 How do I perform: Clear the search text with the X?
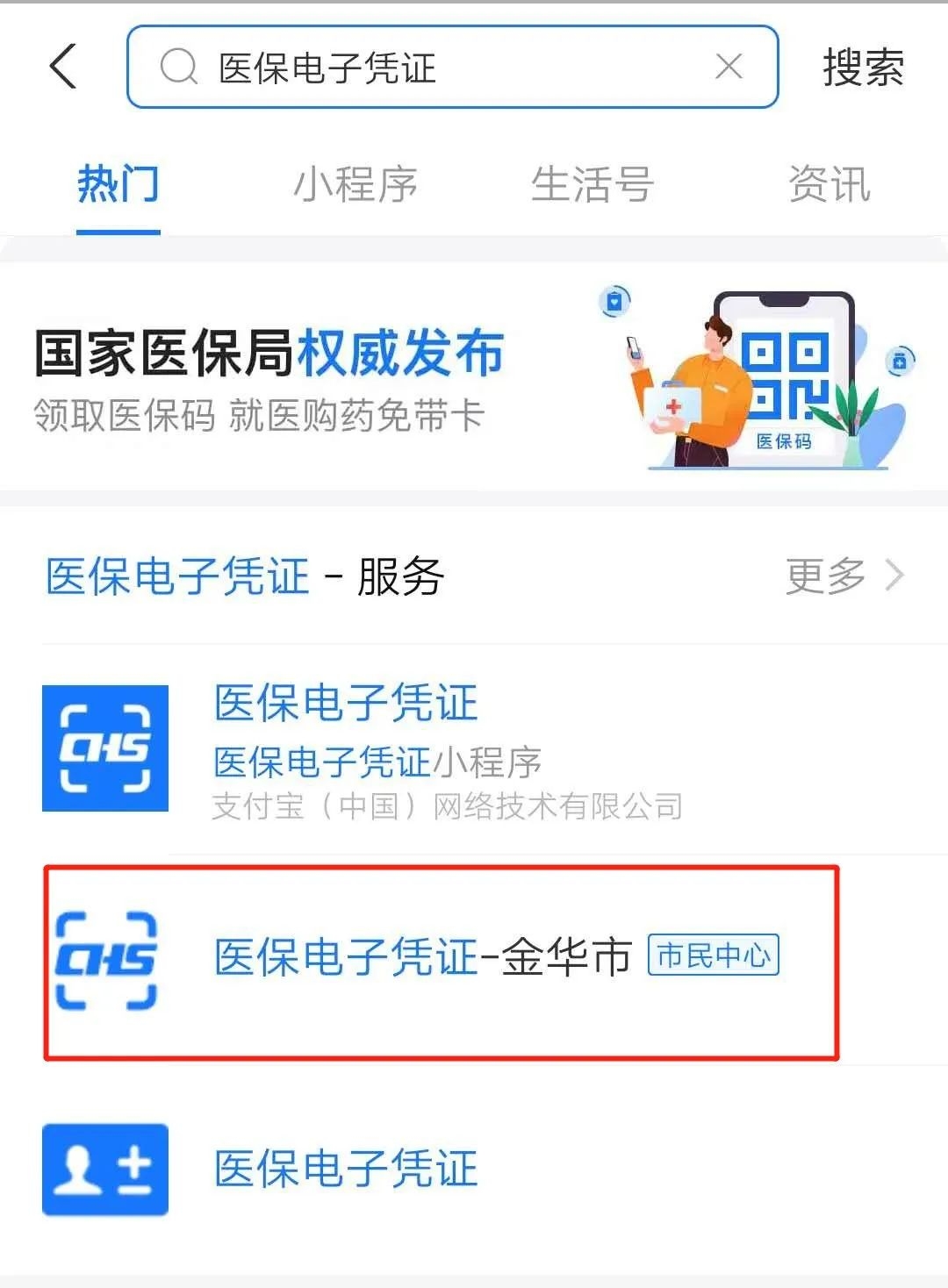729,67
